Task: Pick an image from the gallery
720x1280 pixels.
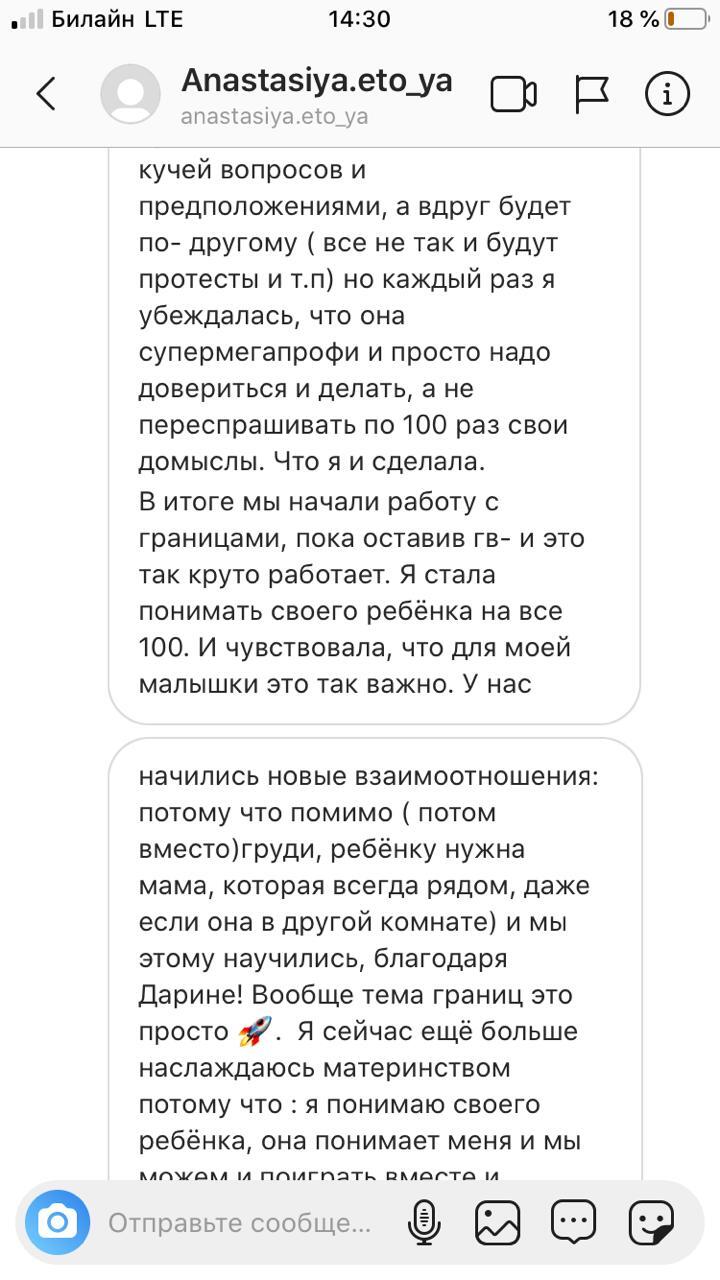Action: (498, 1222)
